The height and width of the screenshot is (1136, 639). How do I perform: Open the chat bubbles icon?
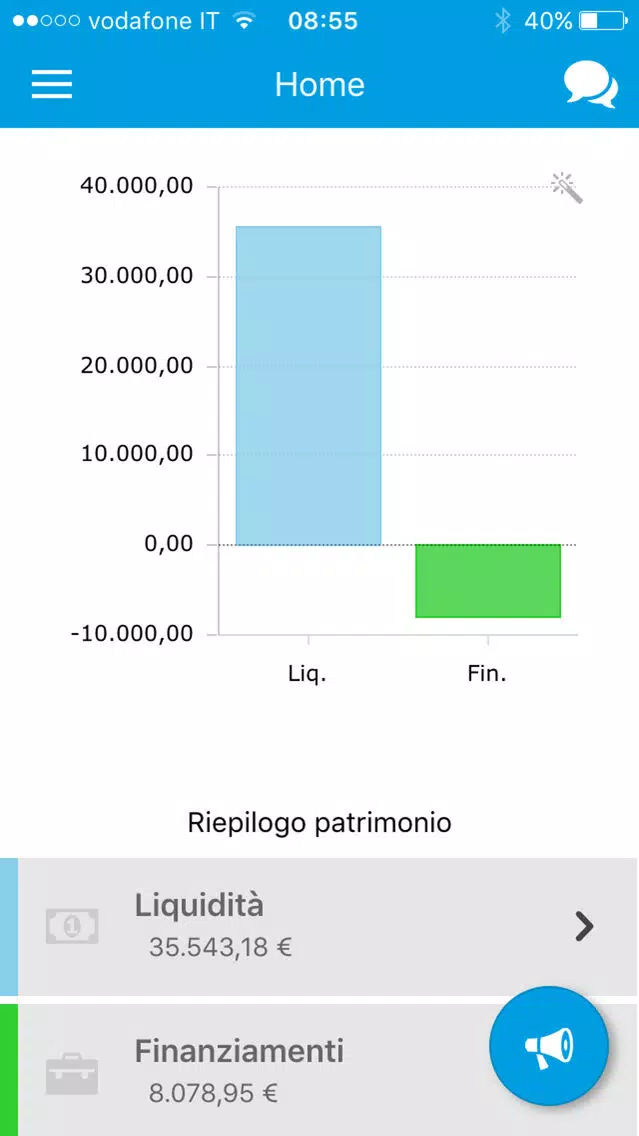point(591,84)
